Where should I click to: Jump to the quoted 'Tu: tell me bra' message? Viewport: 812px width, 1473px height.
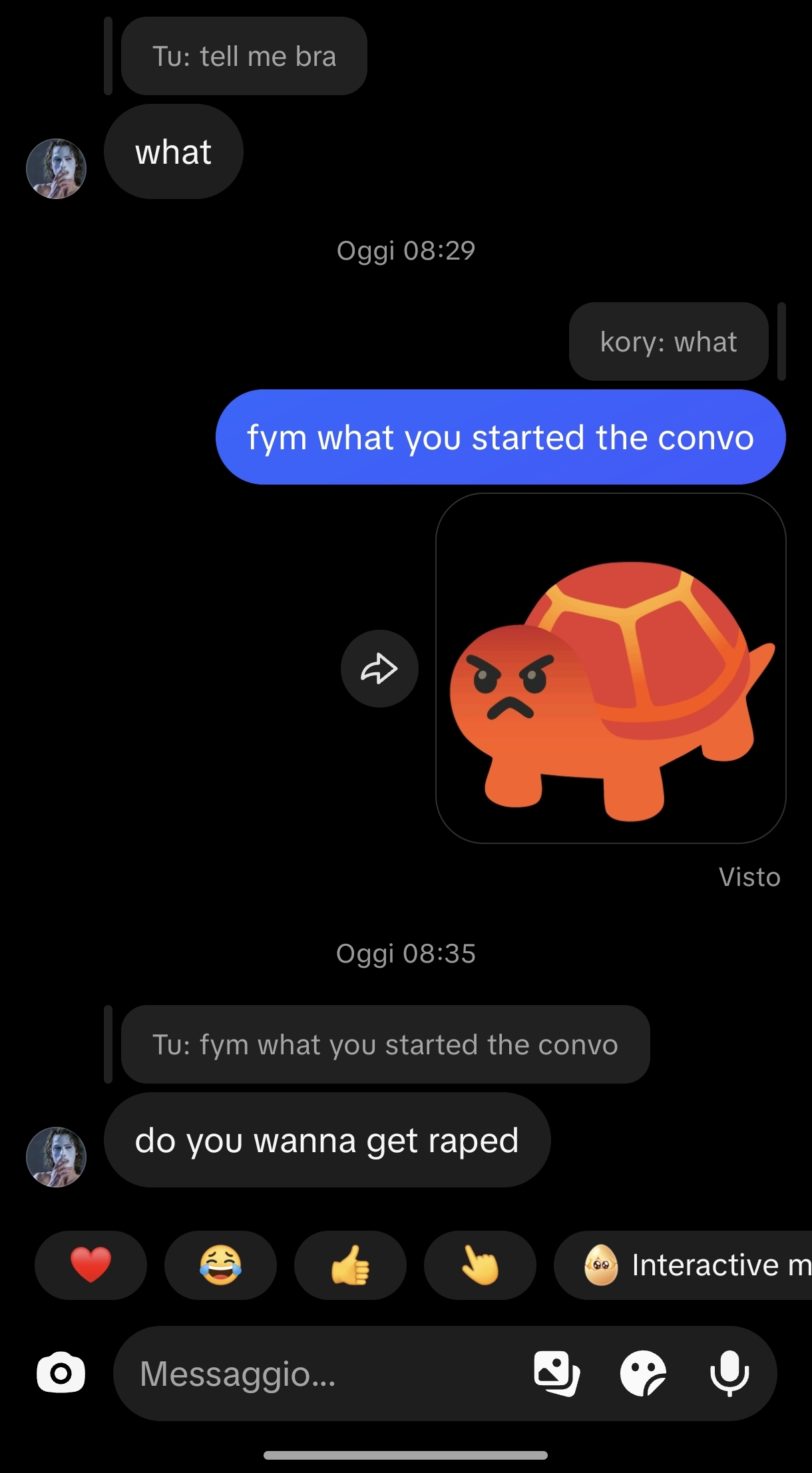[x=244, y=56]
